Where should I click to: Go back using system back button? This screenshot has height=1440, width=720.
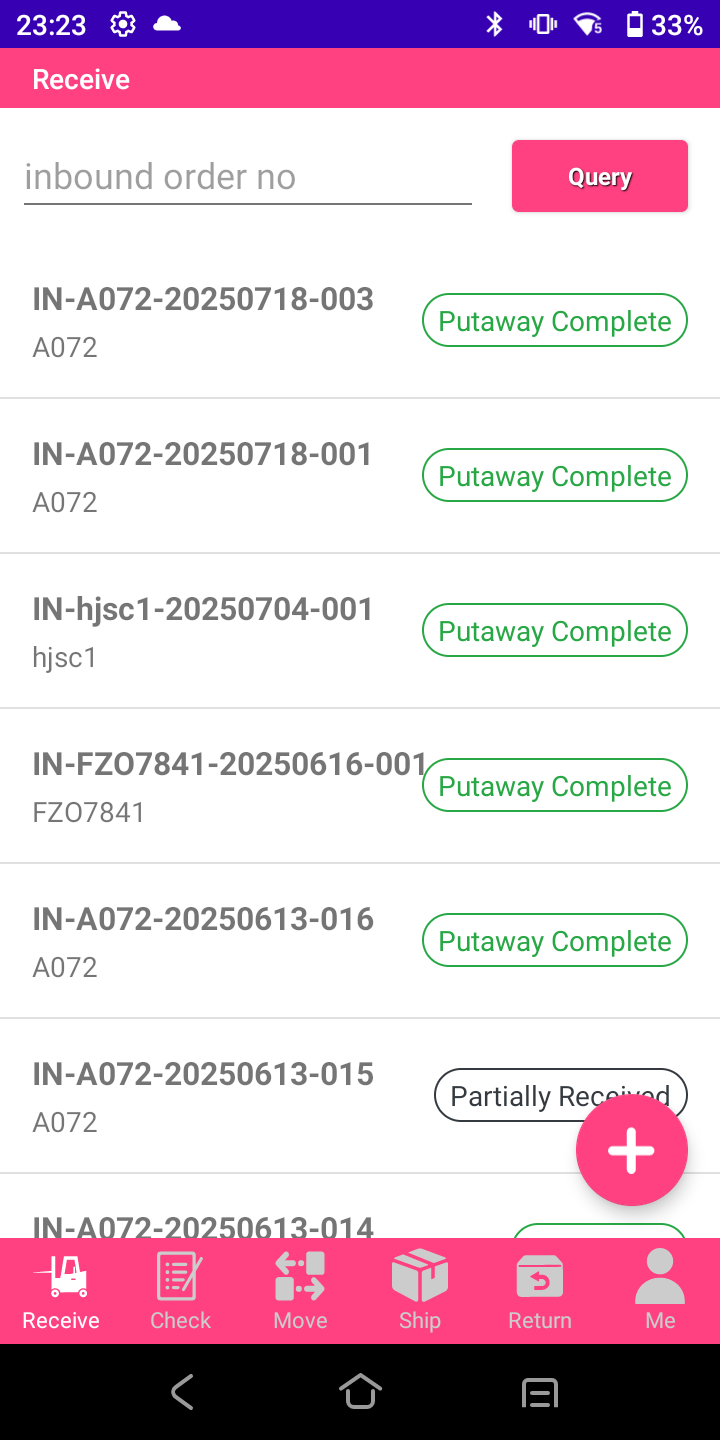(x=181, y=1391)
